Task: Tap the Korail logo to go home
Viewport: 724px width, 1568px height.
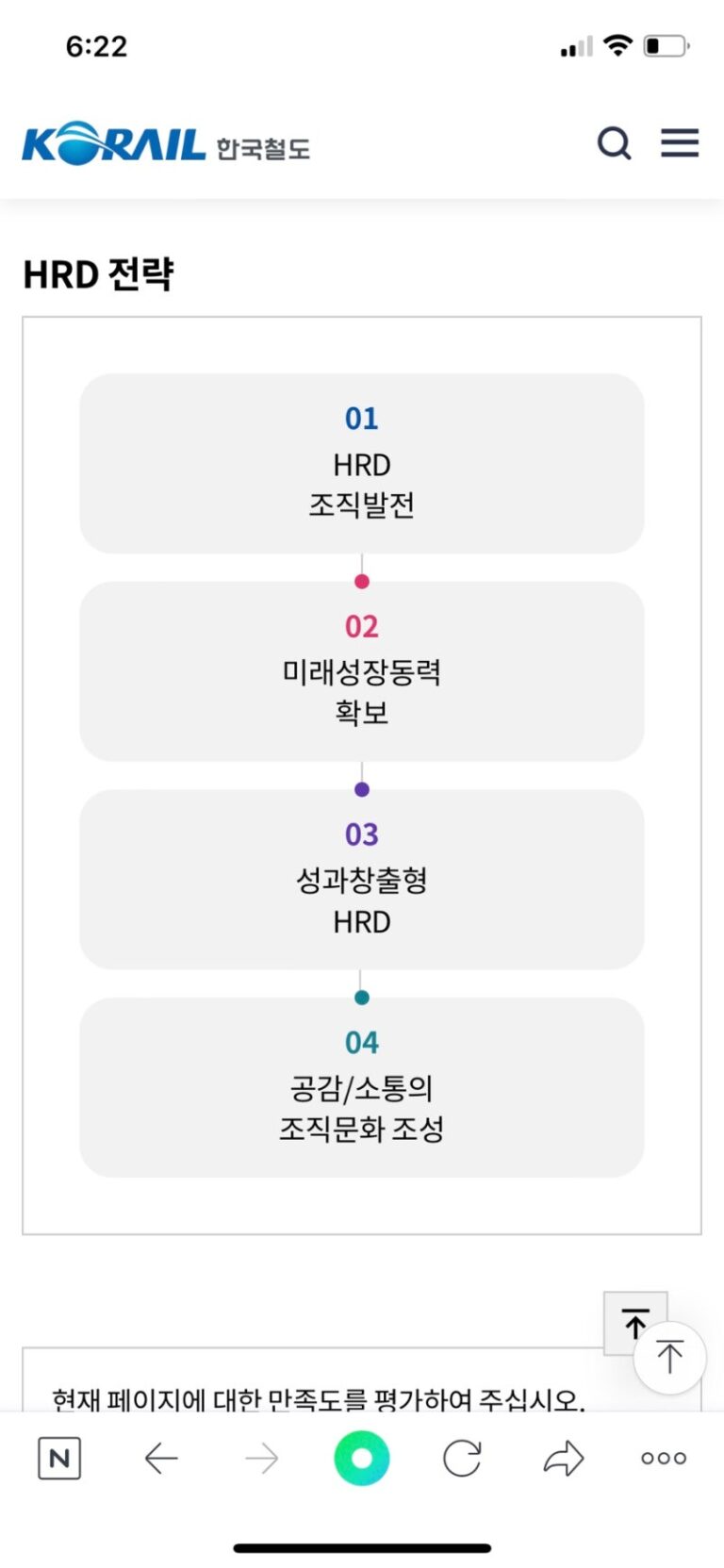Action: [x=166, y=144]
